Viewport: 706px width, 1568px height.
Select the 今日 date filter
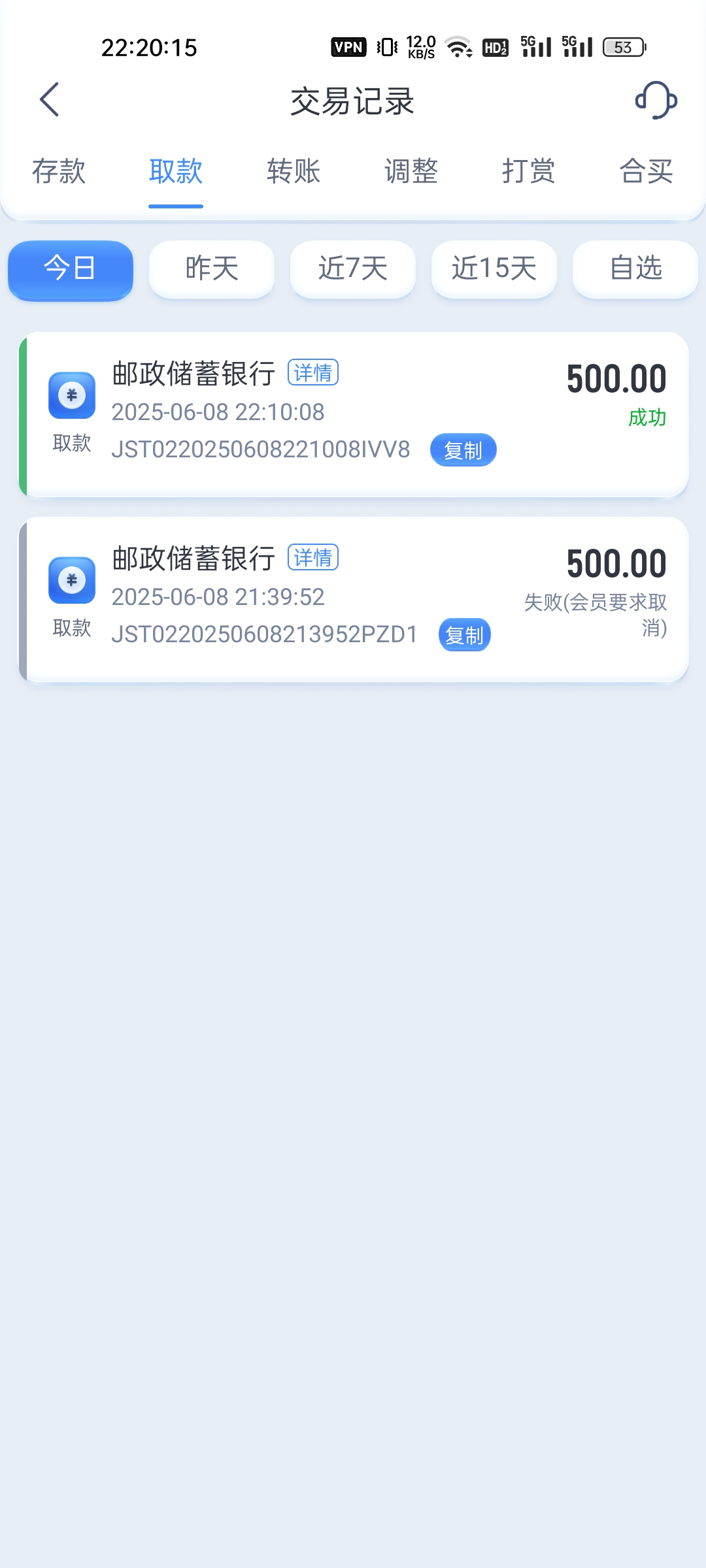[x=69, y=270]
